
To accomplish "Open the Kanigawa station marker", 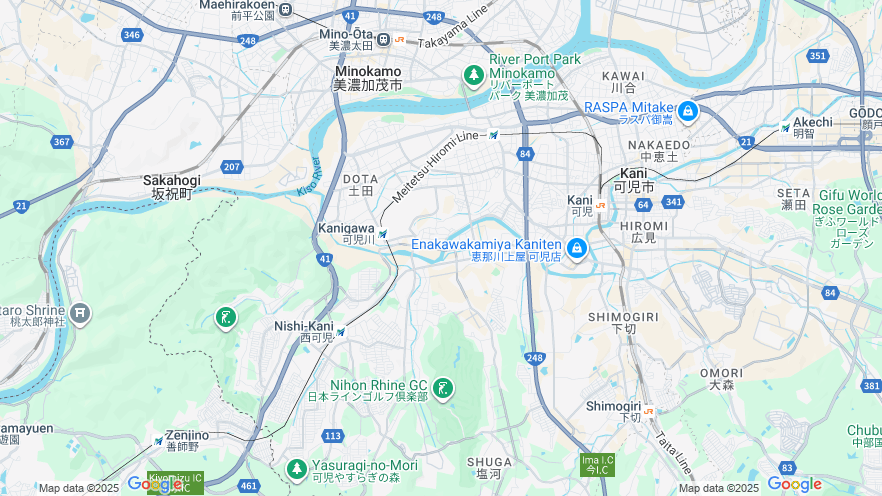I will click(382, 234).
